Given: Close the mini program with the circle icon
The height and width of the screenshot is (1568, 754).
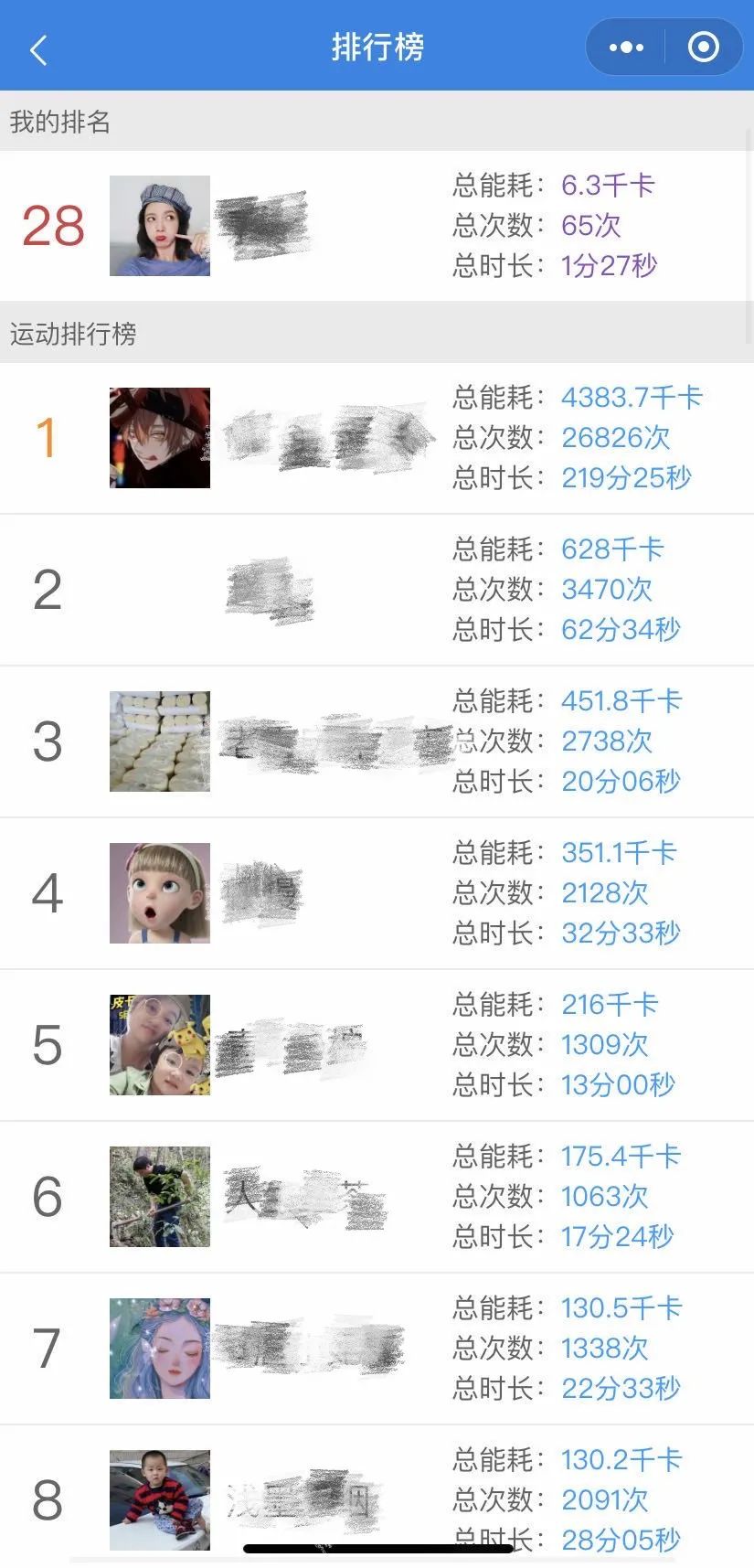Looking at the screenshot, I should click(x=703, y=48).
